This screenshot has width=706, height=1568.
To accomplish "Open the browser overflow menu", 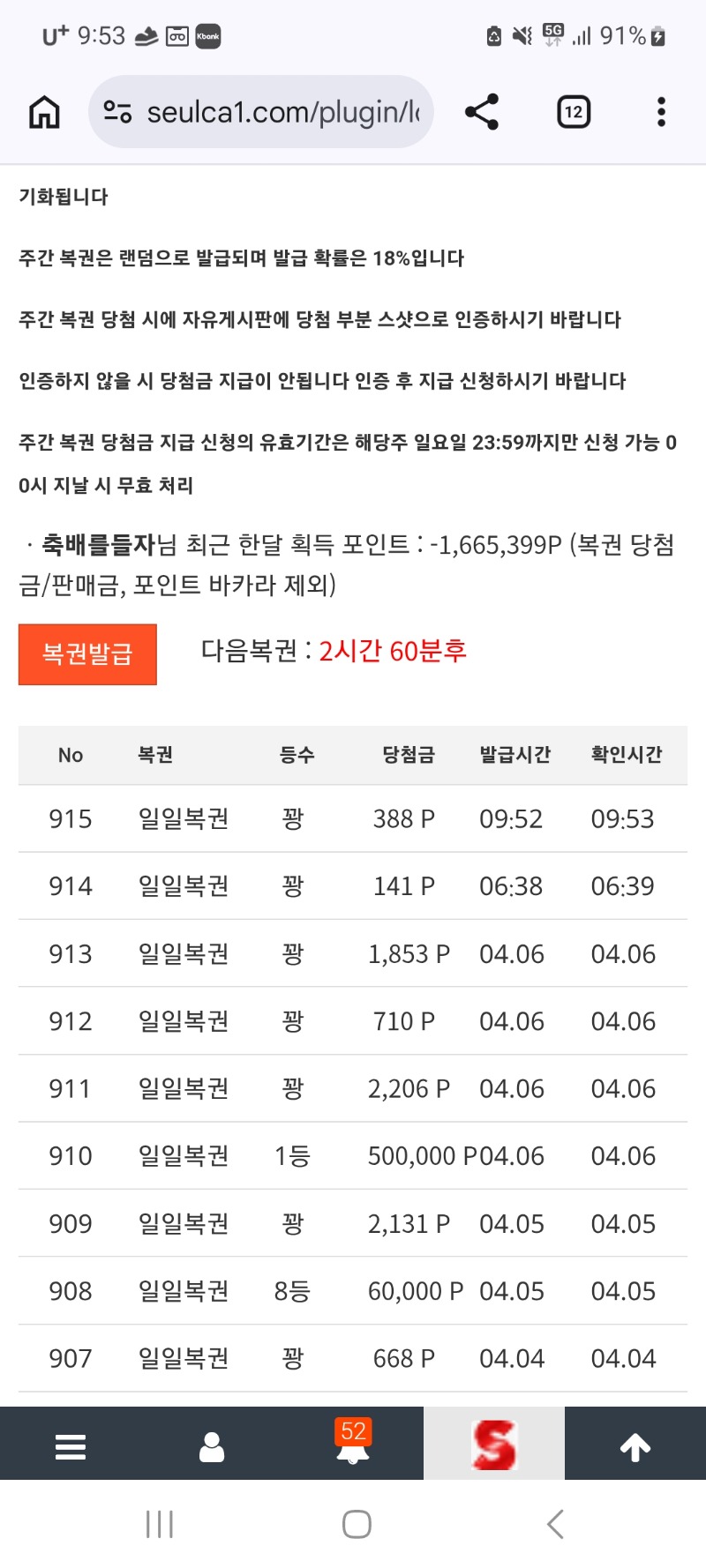I will pos(661,112).
